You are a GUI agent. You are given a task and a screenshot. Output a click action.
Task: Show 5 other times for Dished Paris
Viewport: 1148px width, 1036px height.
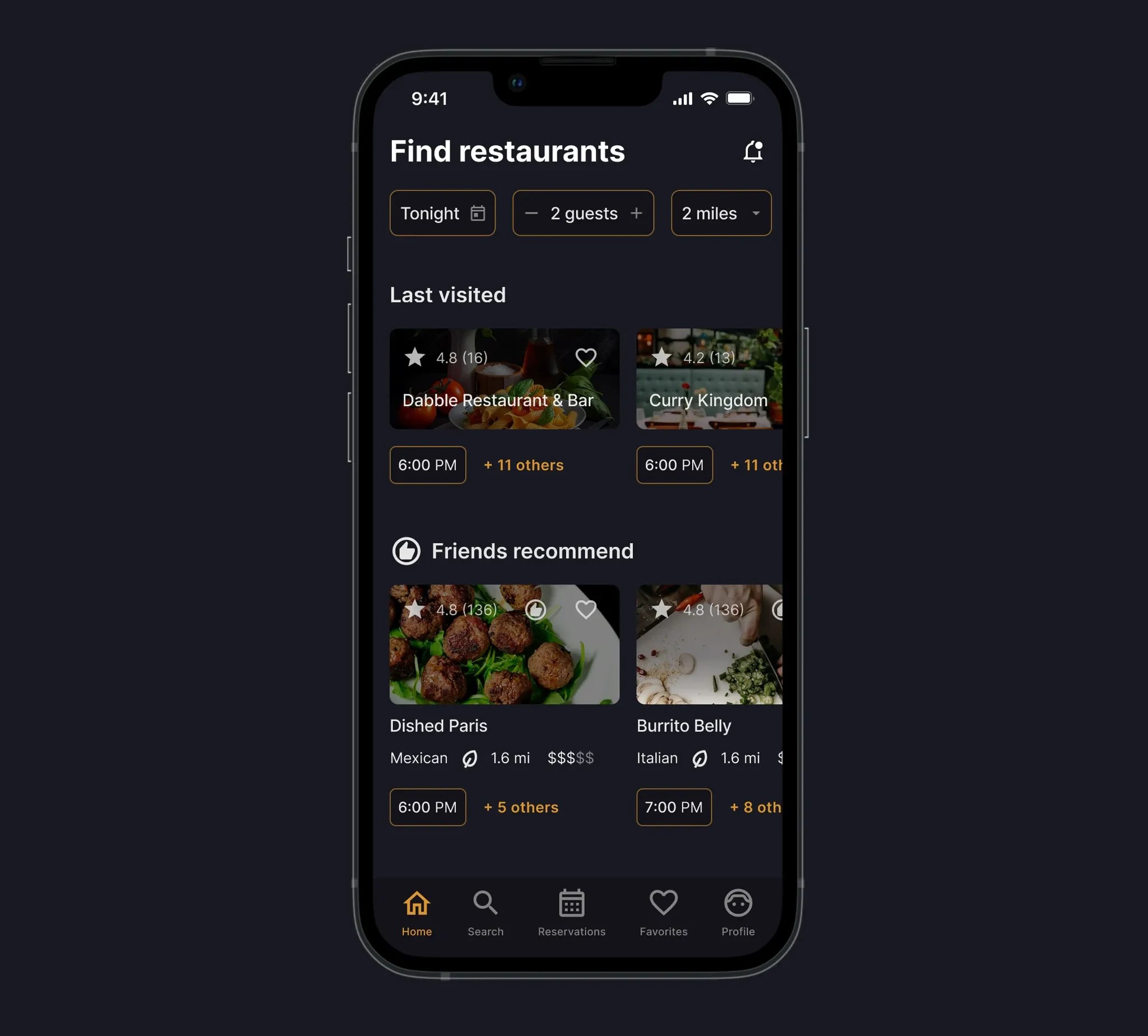[x=521, y=807]
